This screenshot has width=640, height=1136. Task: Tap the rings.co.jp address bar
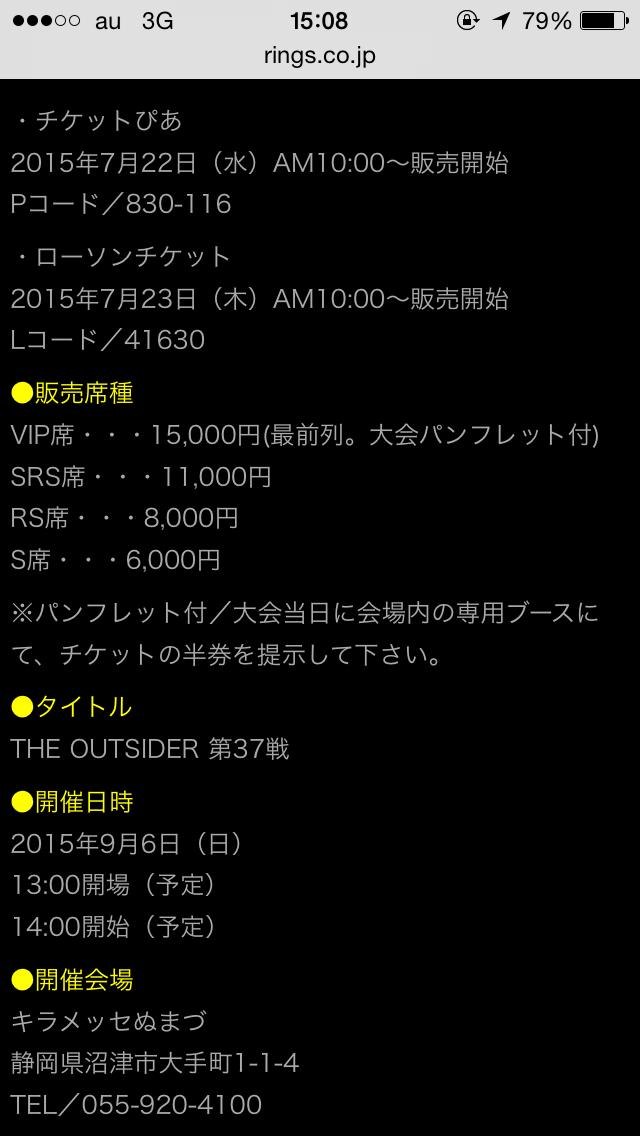click(320, 56)
